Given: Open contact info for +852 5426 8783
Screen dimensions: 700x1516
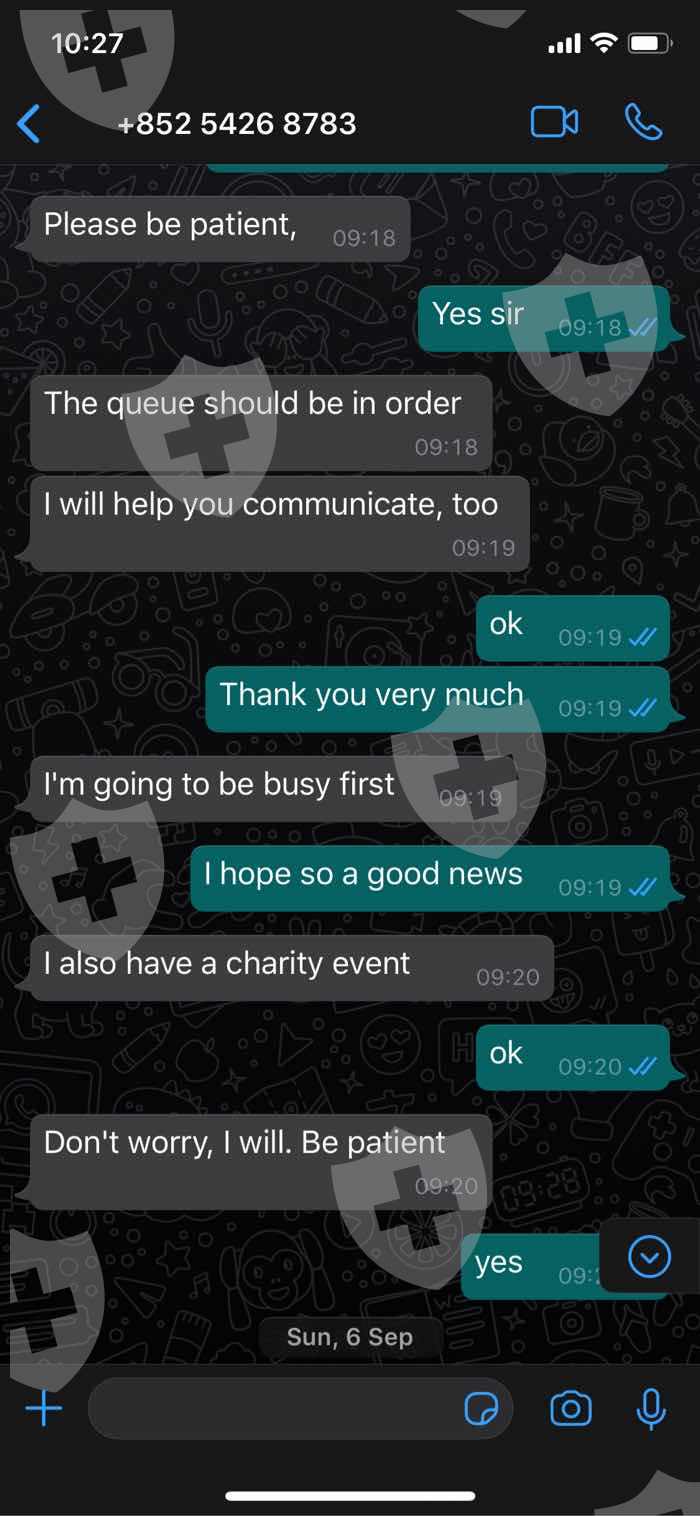Looking at the screenshot, I should tap(236, 123).
